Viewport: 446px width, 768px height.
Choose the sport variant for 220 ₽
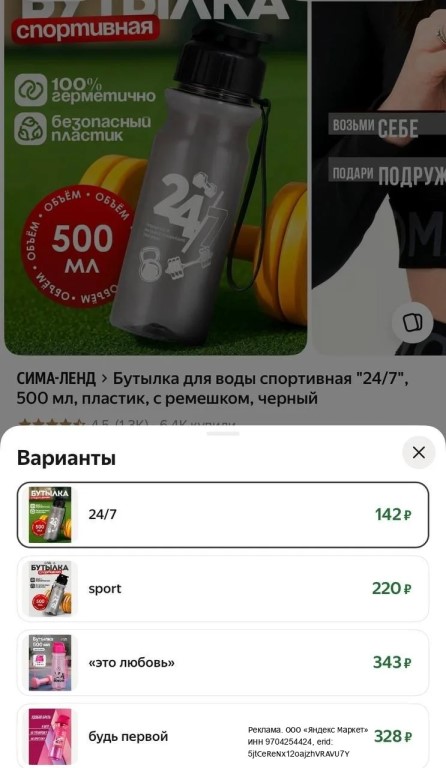pyautogui.click(x=223, y=588)
